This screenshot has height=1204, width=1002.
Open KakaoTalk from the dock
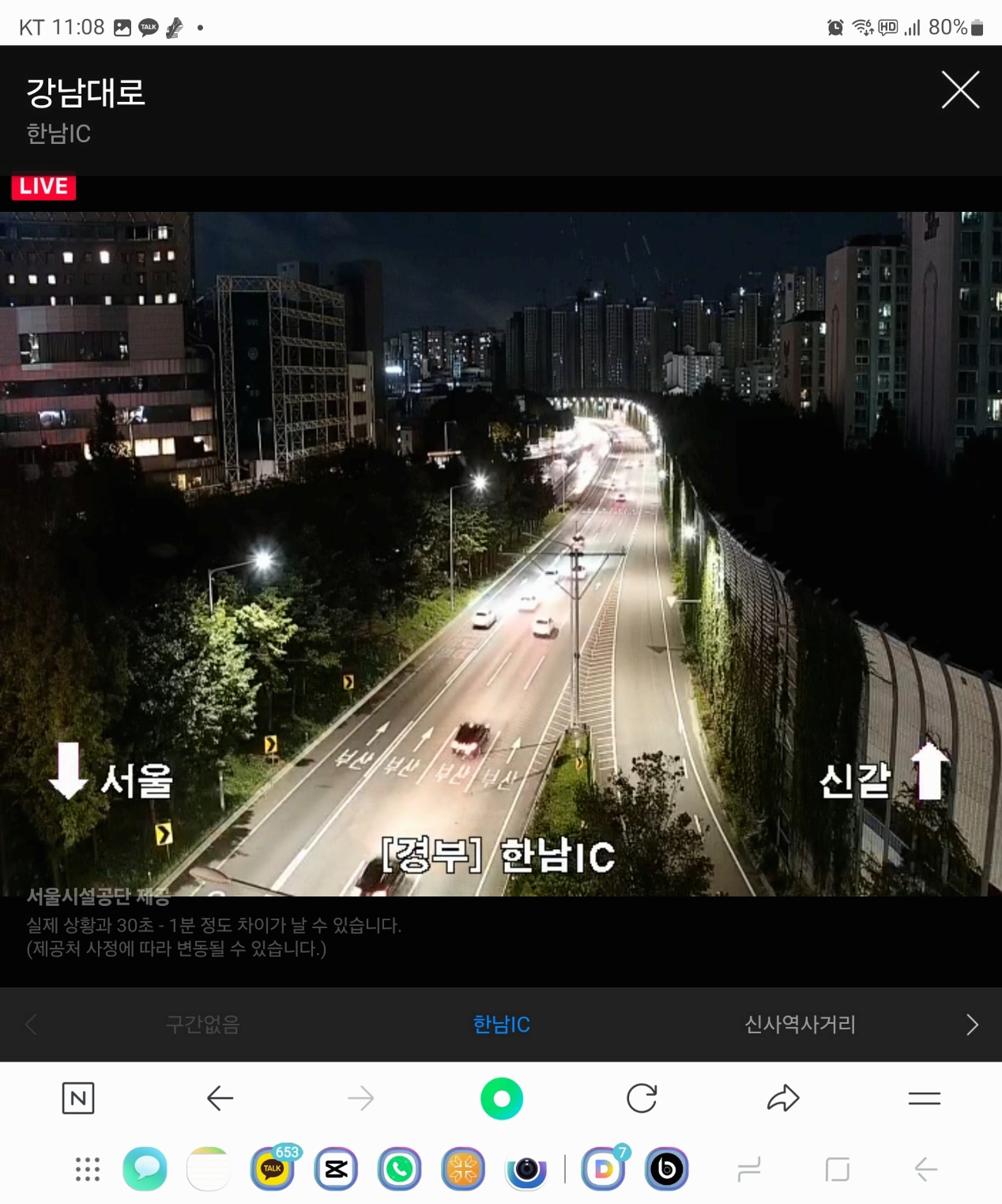[272, 1168]
